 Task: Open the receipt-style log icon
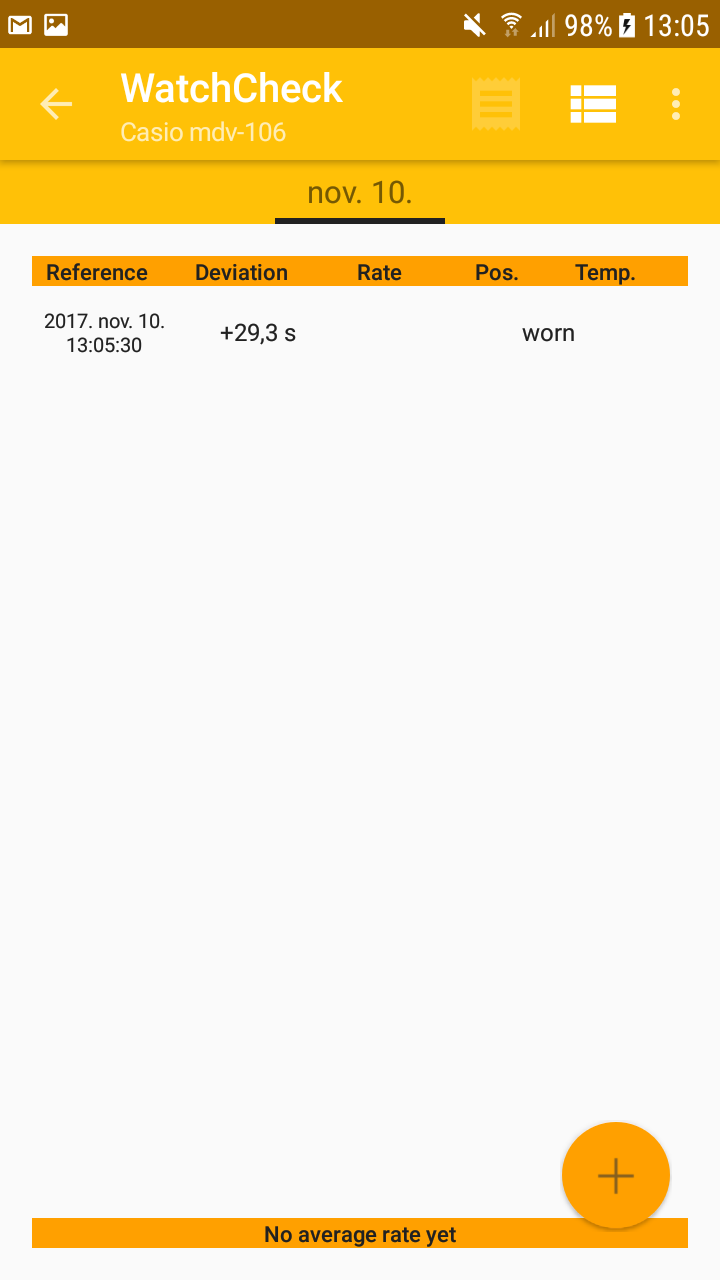tap(496, 104)
